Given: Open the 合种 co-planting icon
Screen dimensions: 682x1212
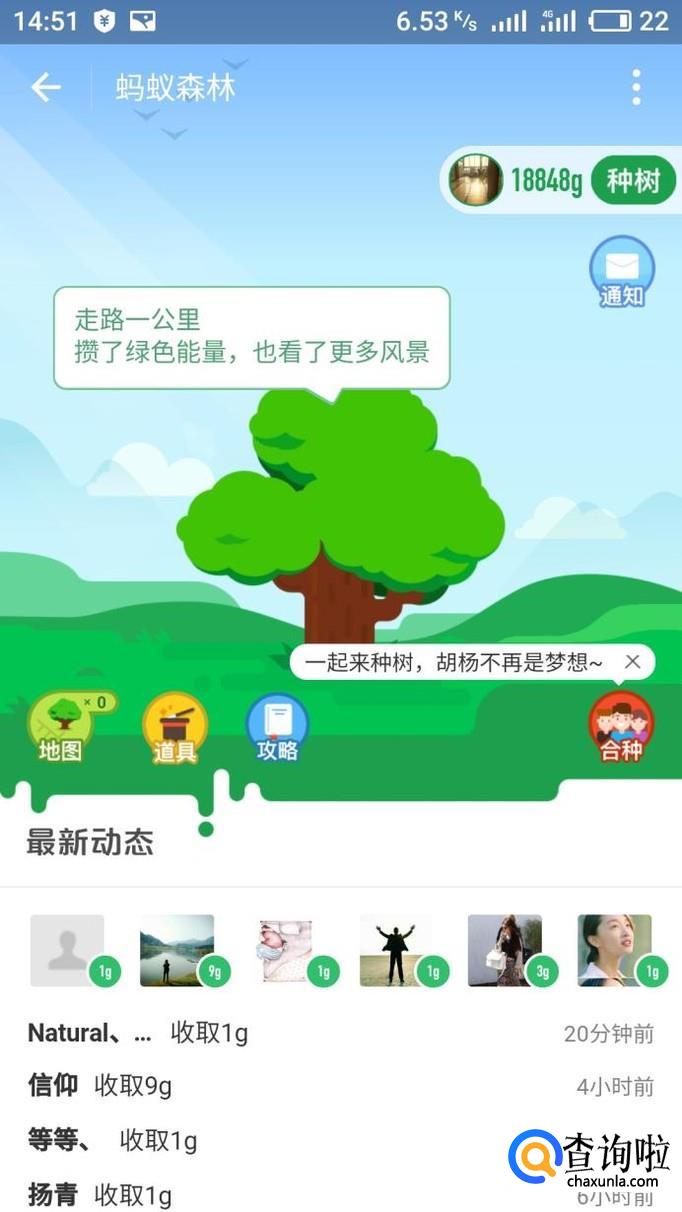Looking at the screenshot, I should (621, 728).
